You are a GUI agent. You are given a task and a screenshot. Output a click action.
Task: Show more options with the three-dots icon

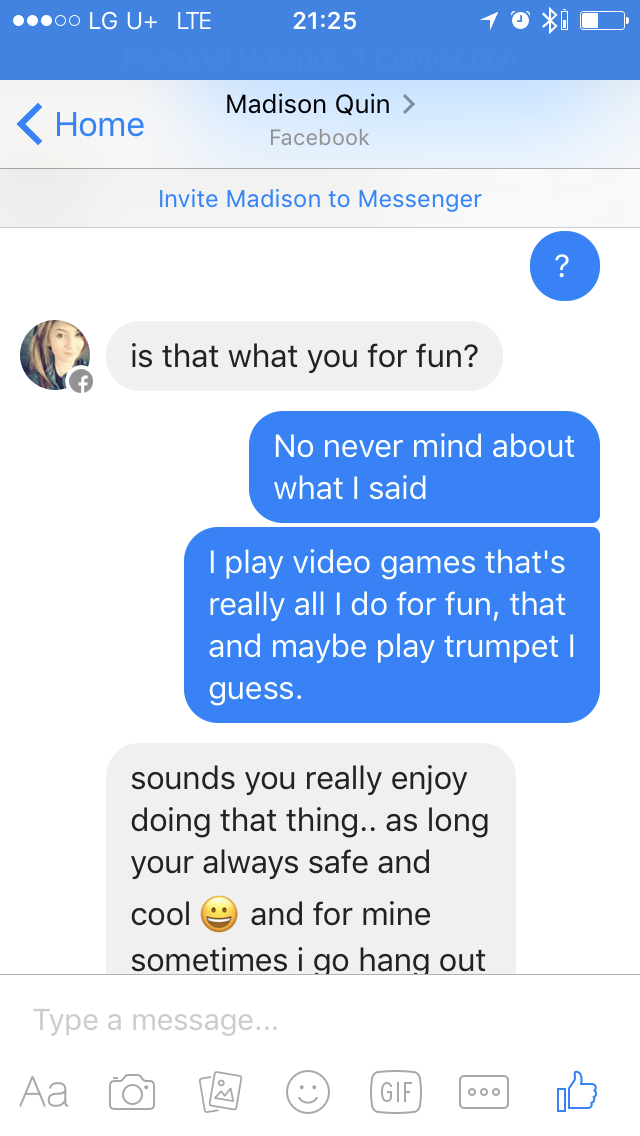pyautogui.click(x=484, y=1091)
